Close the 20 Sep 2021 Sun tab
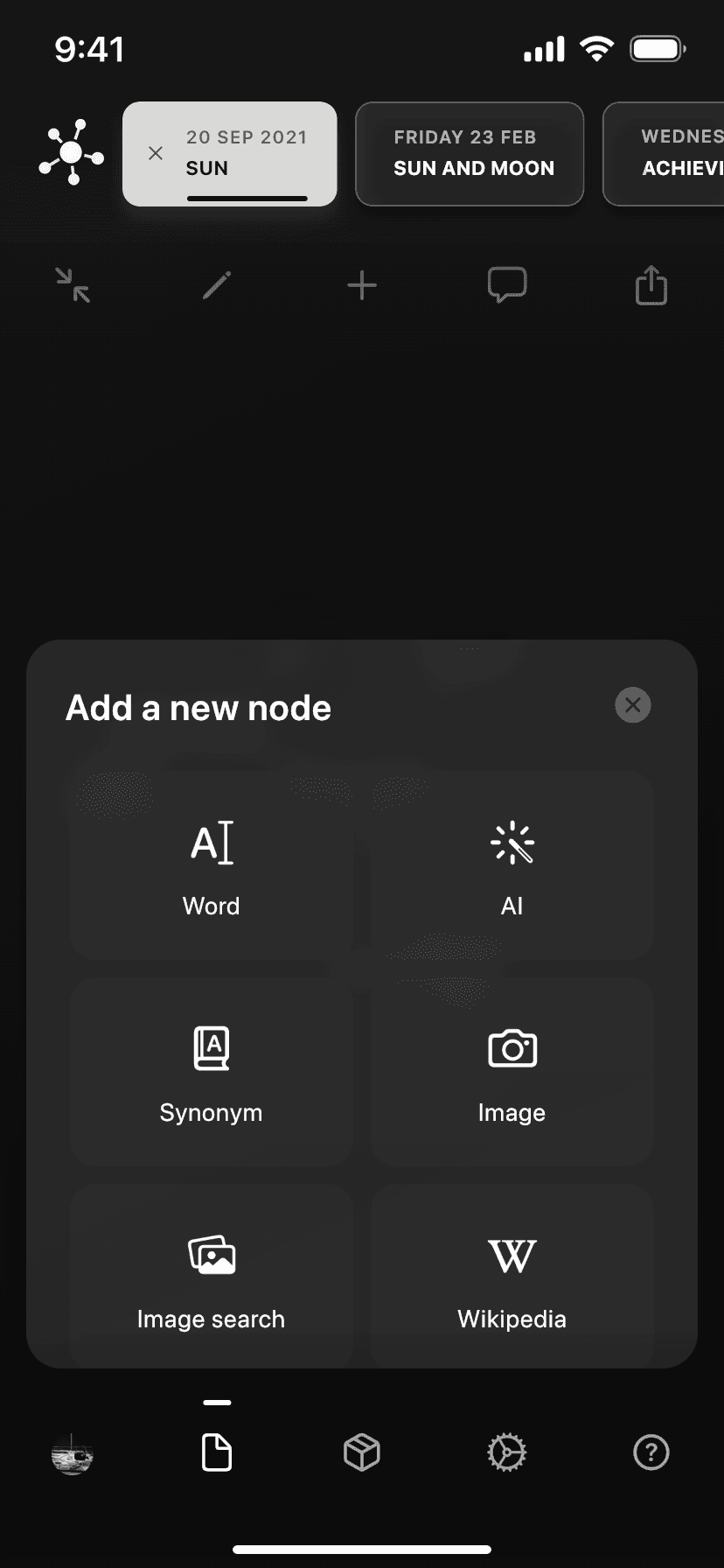 [x=156, y=154]
